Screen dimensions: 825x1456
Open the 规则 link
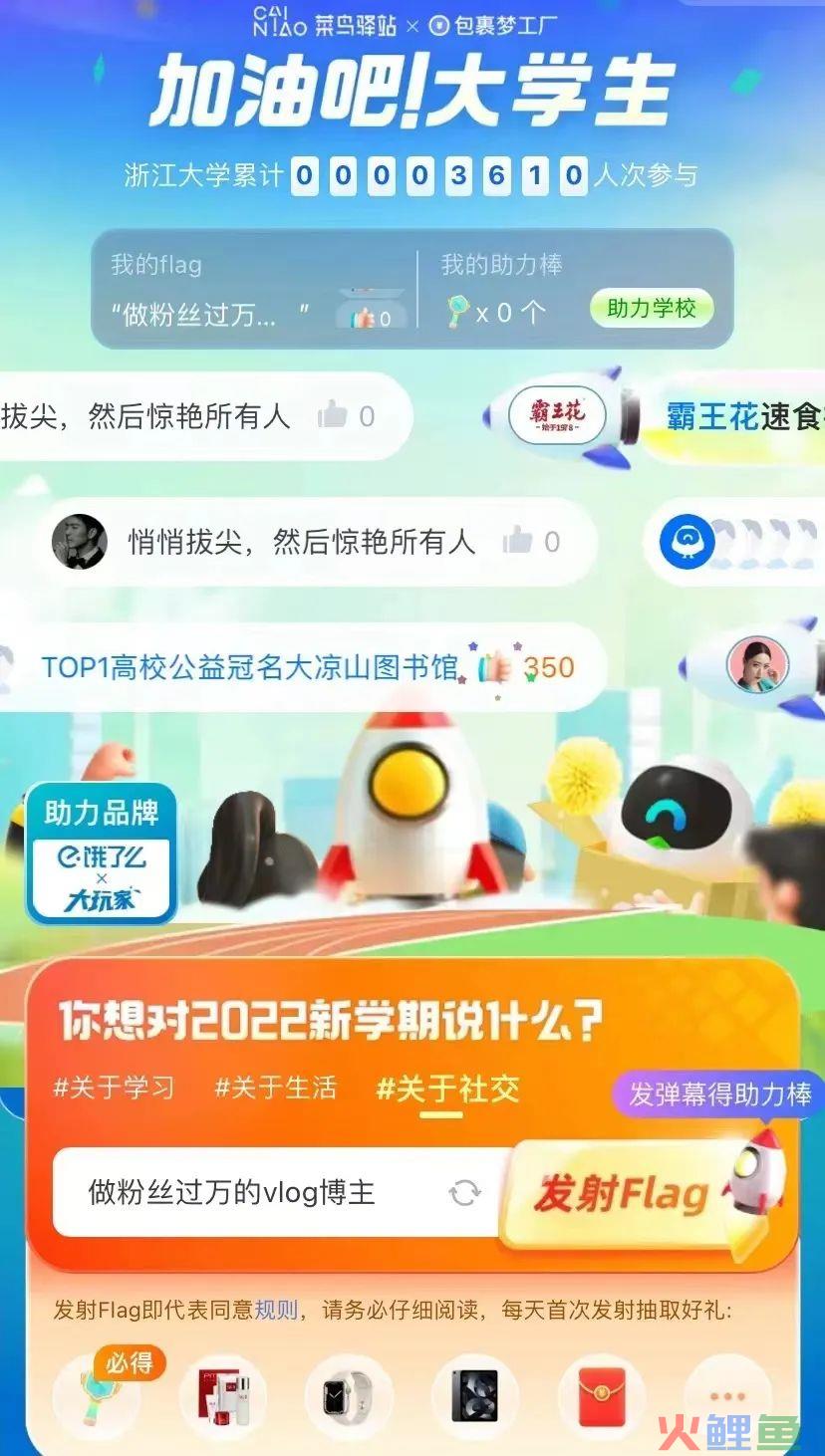click(276, 1310)
